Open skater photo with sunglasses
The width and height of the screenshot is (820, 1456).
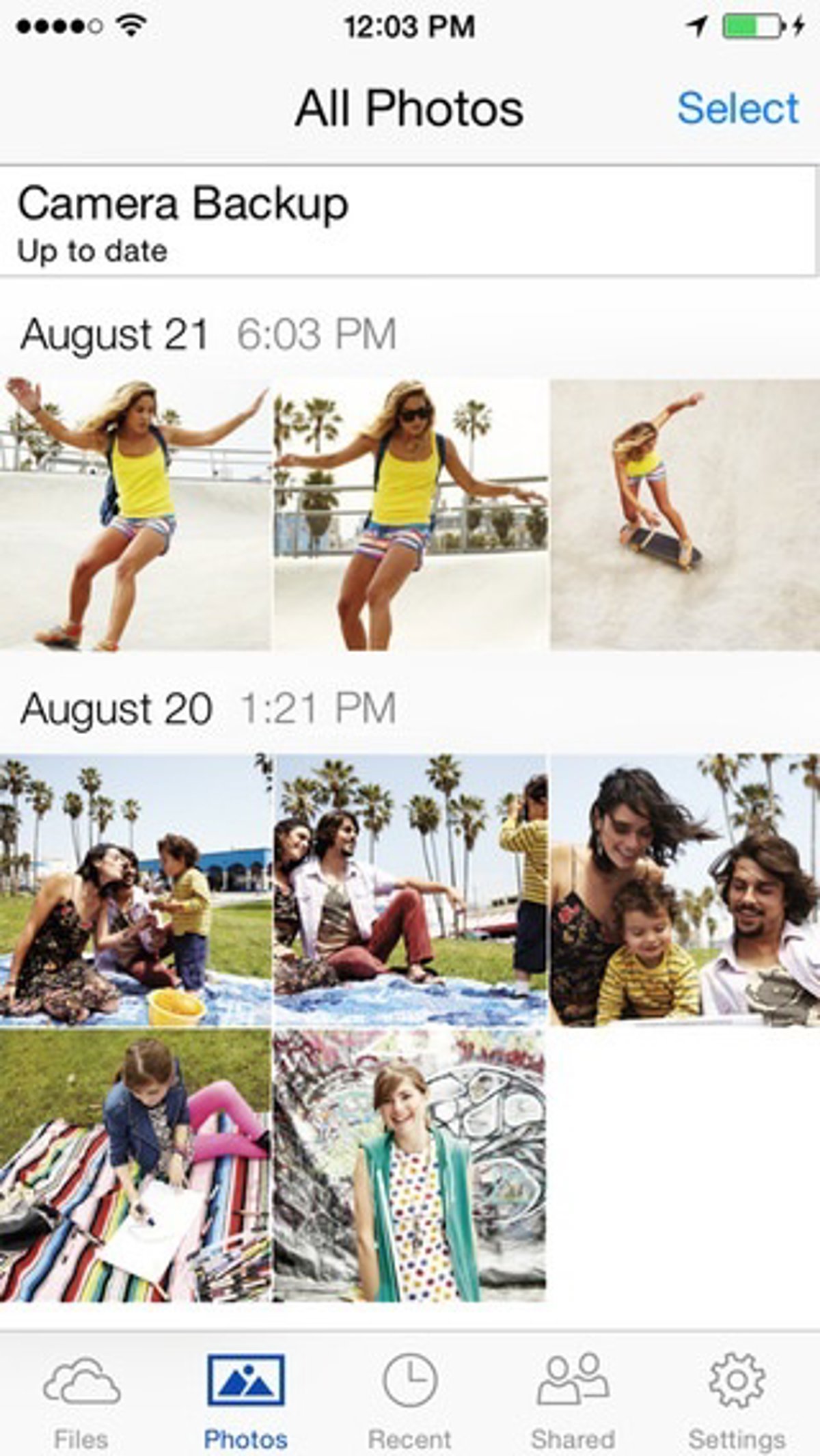(x=410, y=514)
